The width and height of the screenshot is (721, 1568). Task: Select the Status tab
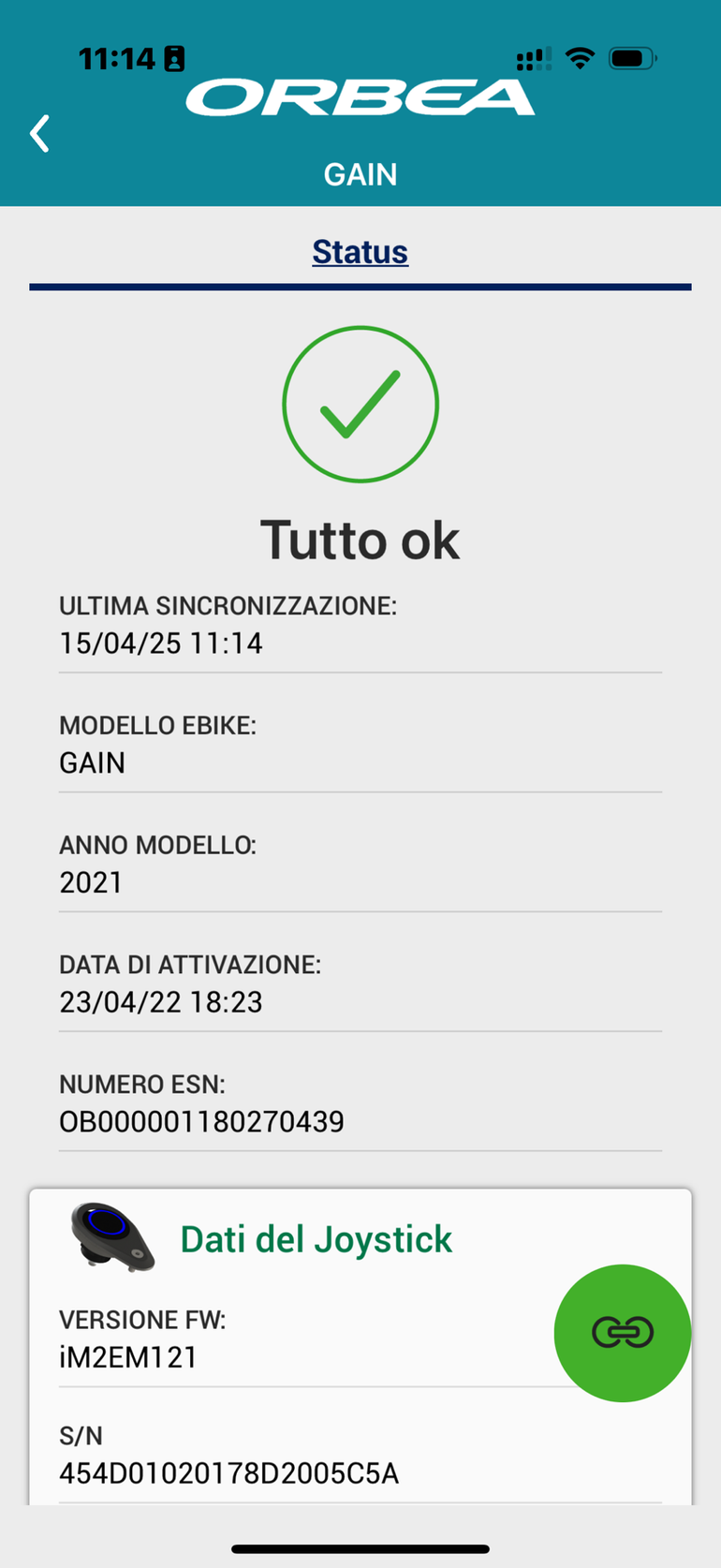pyautogui.click(x=360, y=252)
